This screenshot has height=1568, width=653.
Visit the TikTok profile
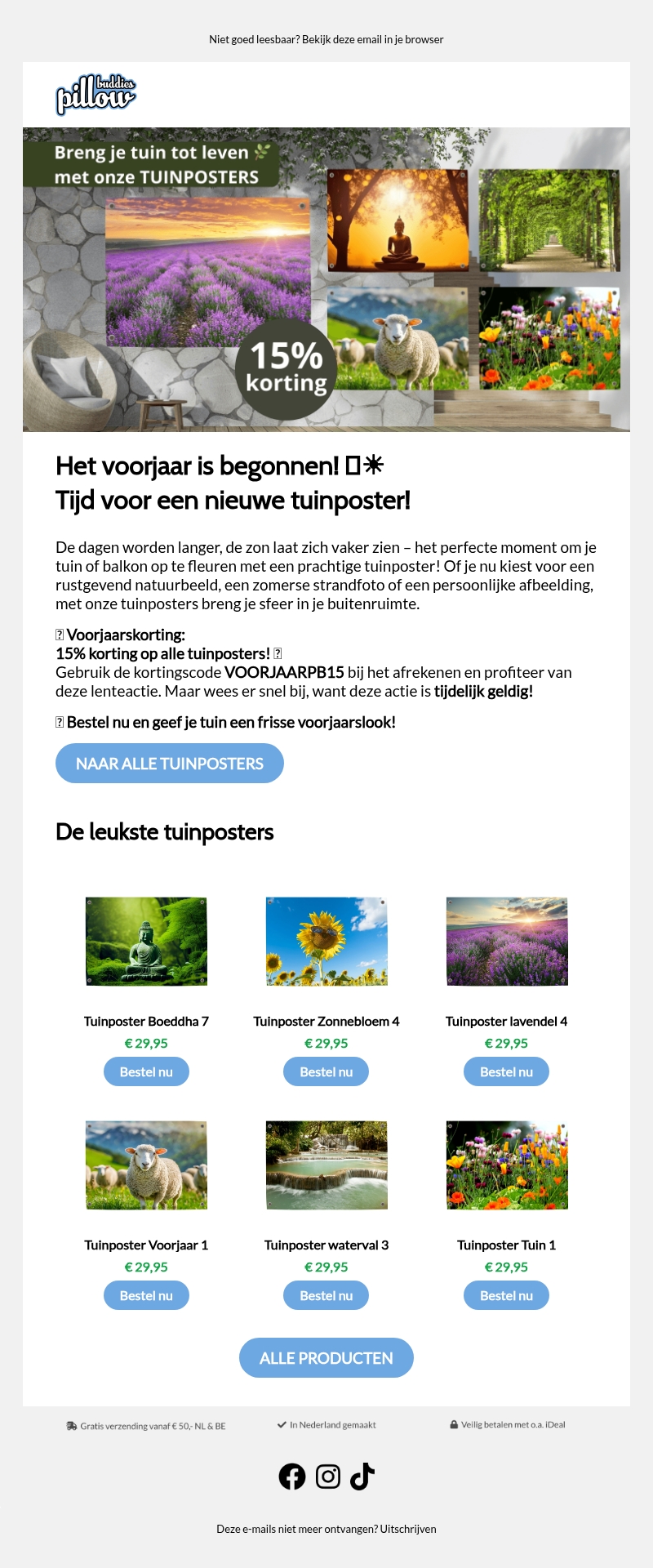pos(362,1477)
